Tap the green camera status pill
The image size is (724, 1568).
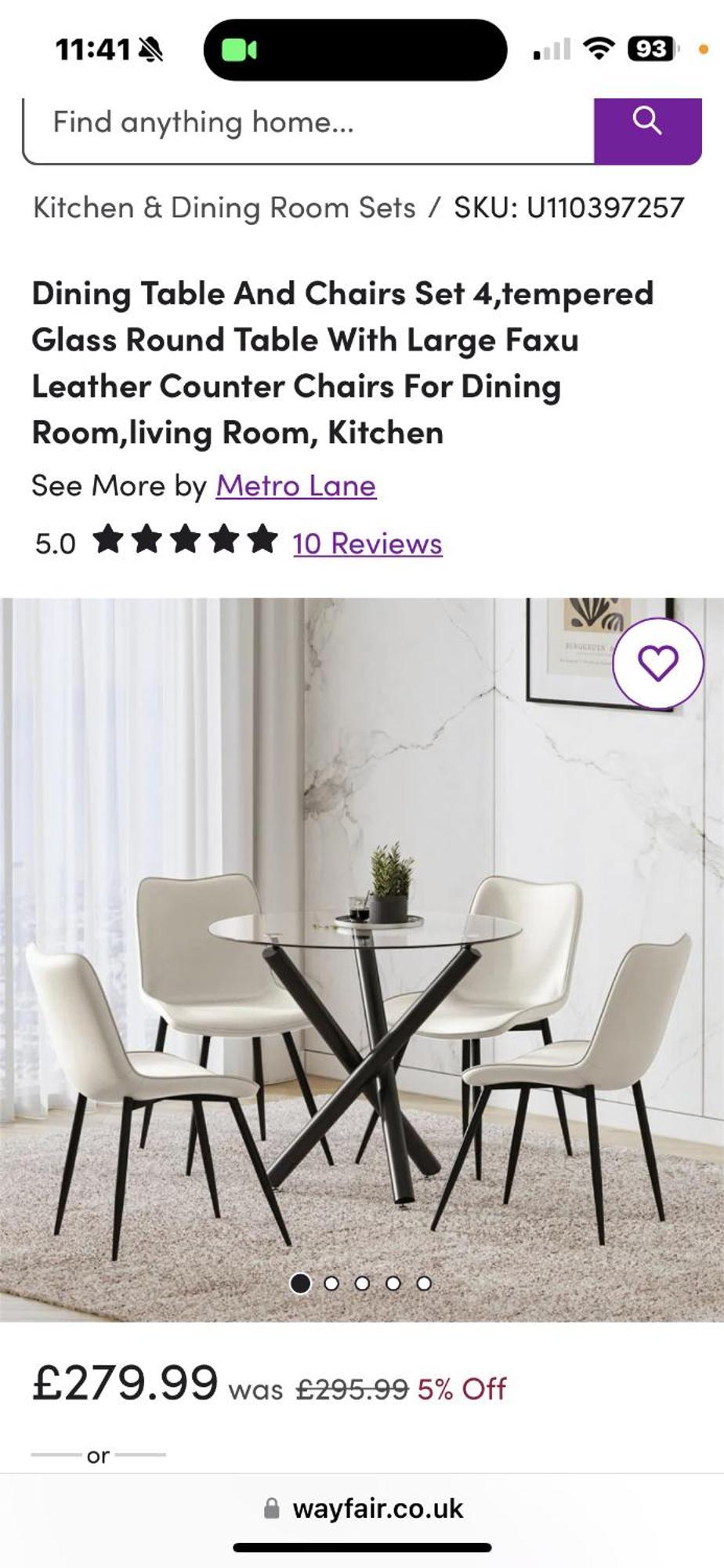point(239,50)
